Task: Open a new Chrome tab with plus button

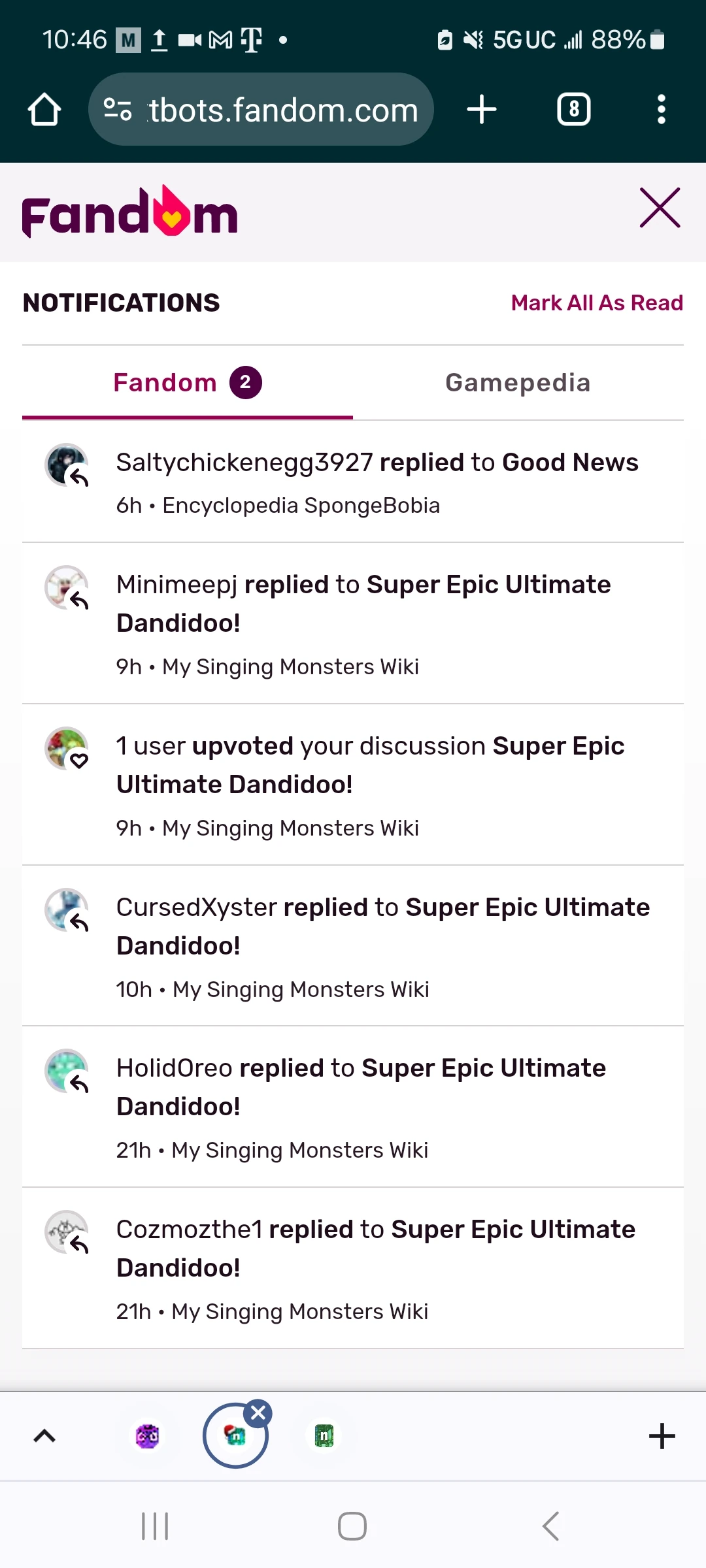Action: click(x=481, y=109)
